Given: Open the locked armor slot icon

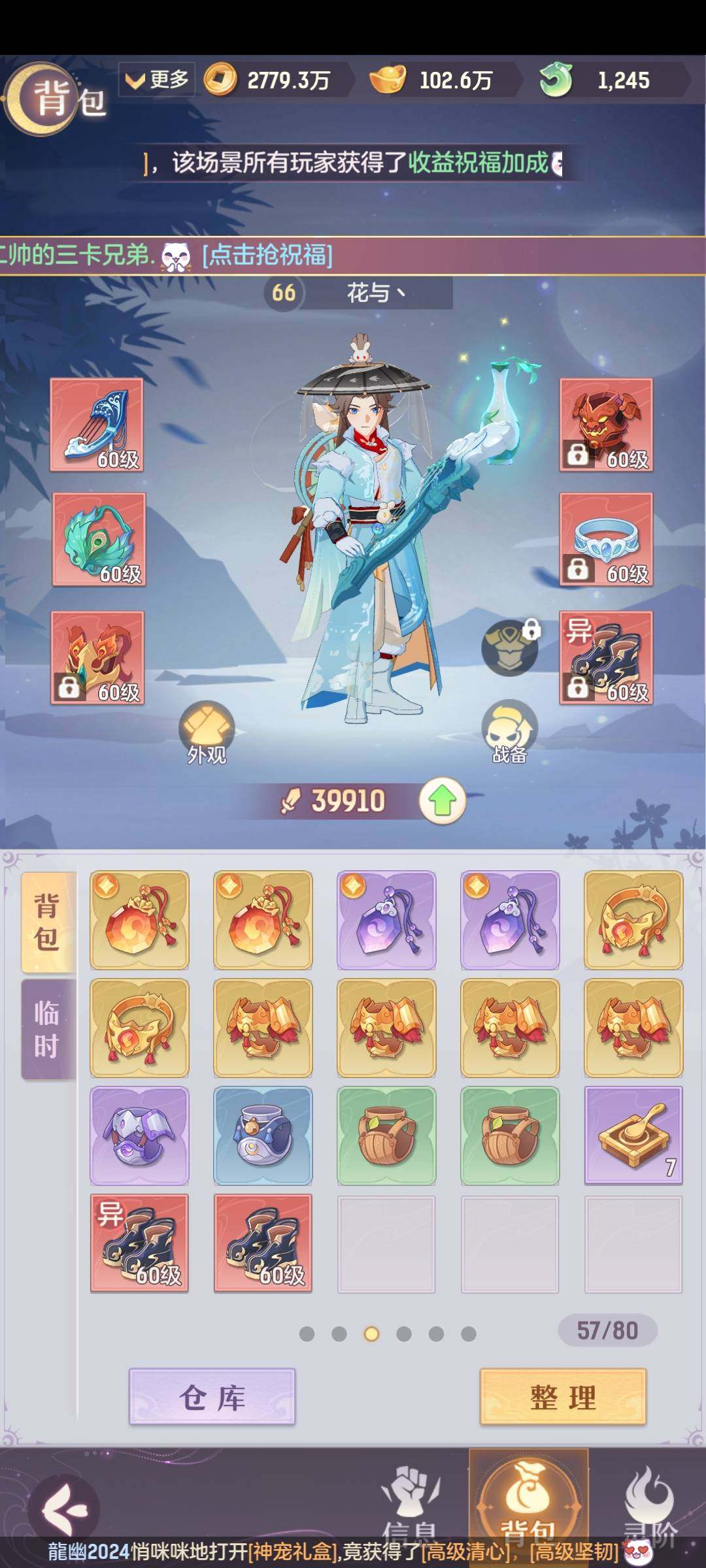Looking at the screenshot, I should (511, 647).
